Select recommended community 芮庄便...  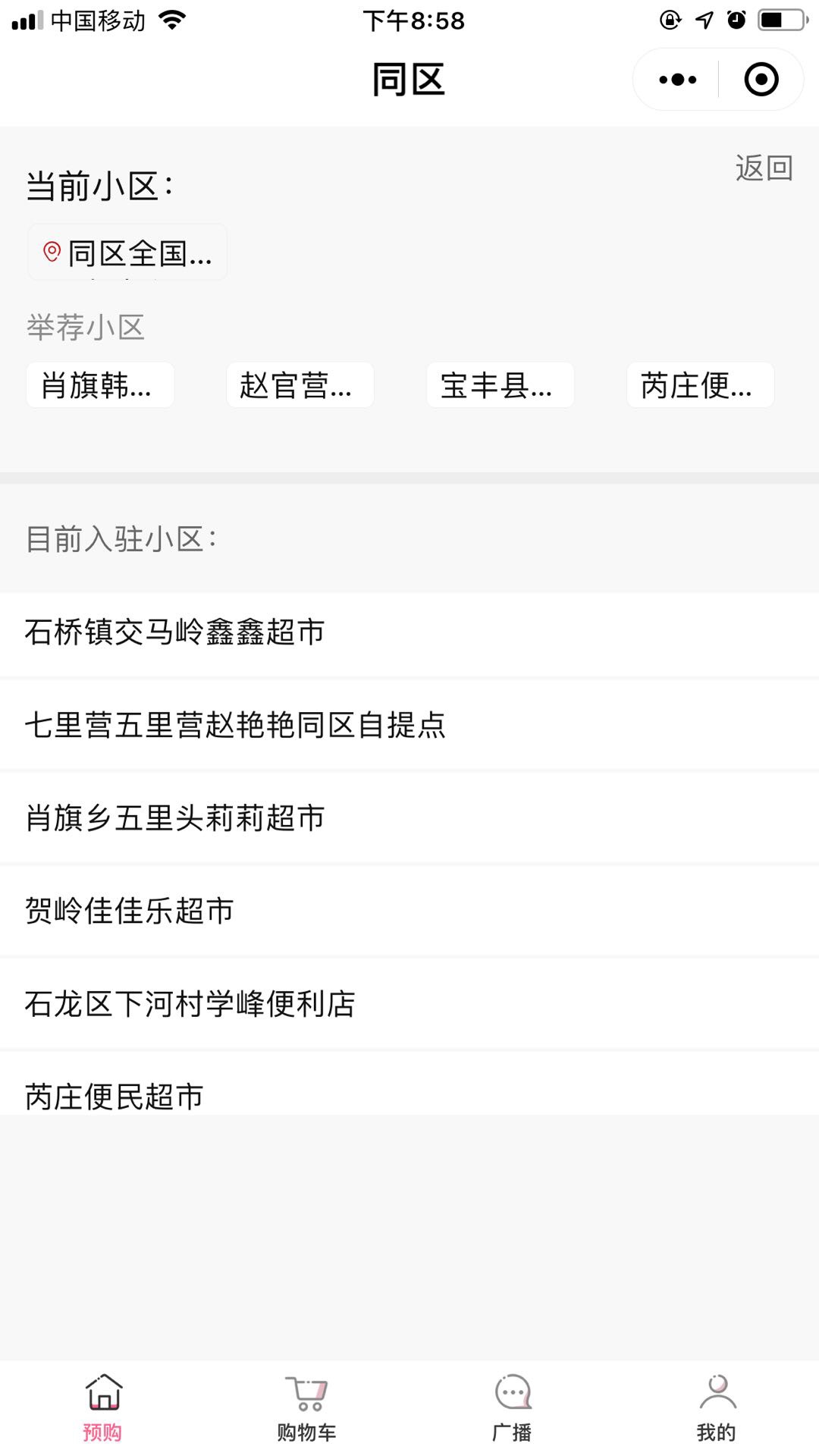[699, 385]
